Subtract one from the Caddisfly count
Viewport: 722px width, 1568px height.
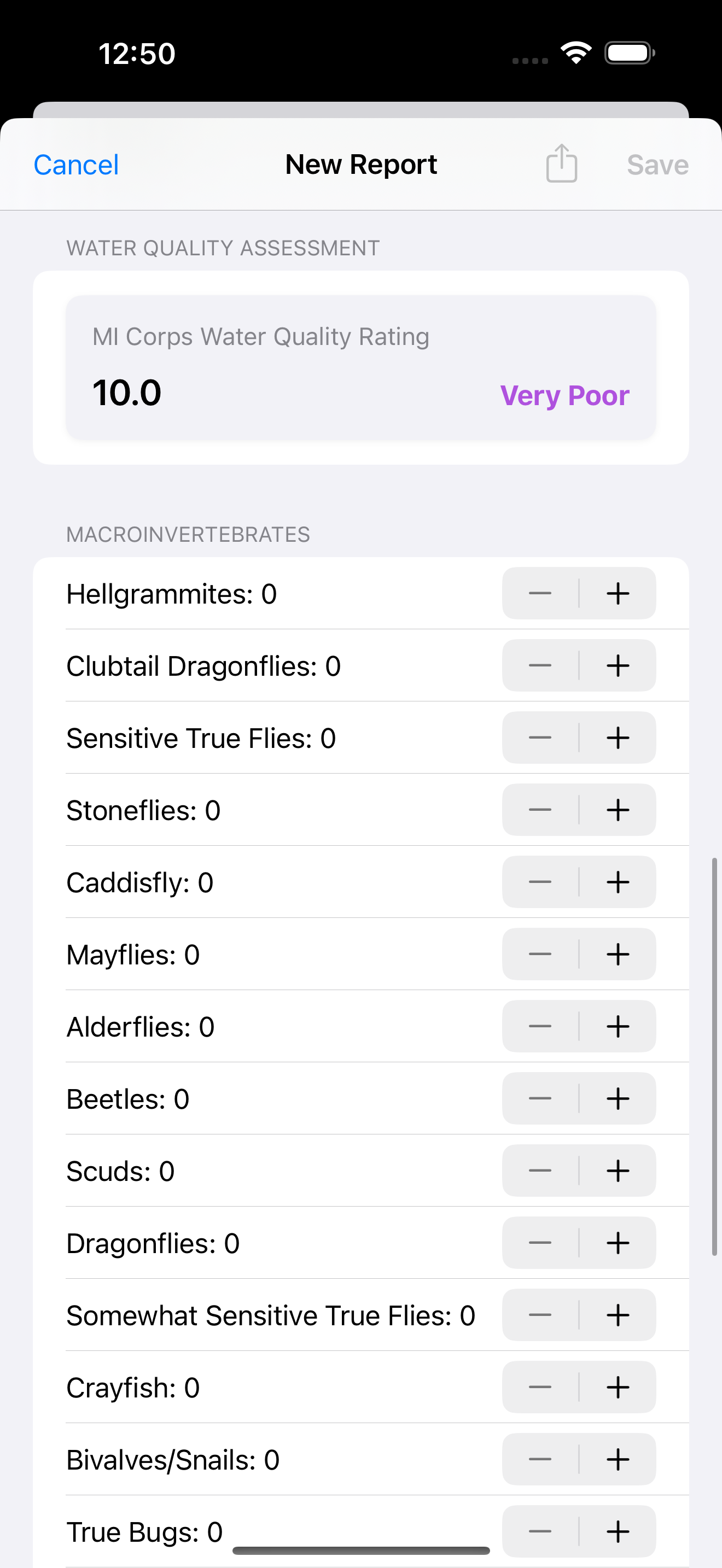(539, 881)
